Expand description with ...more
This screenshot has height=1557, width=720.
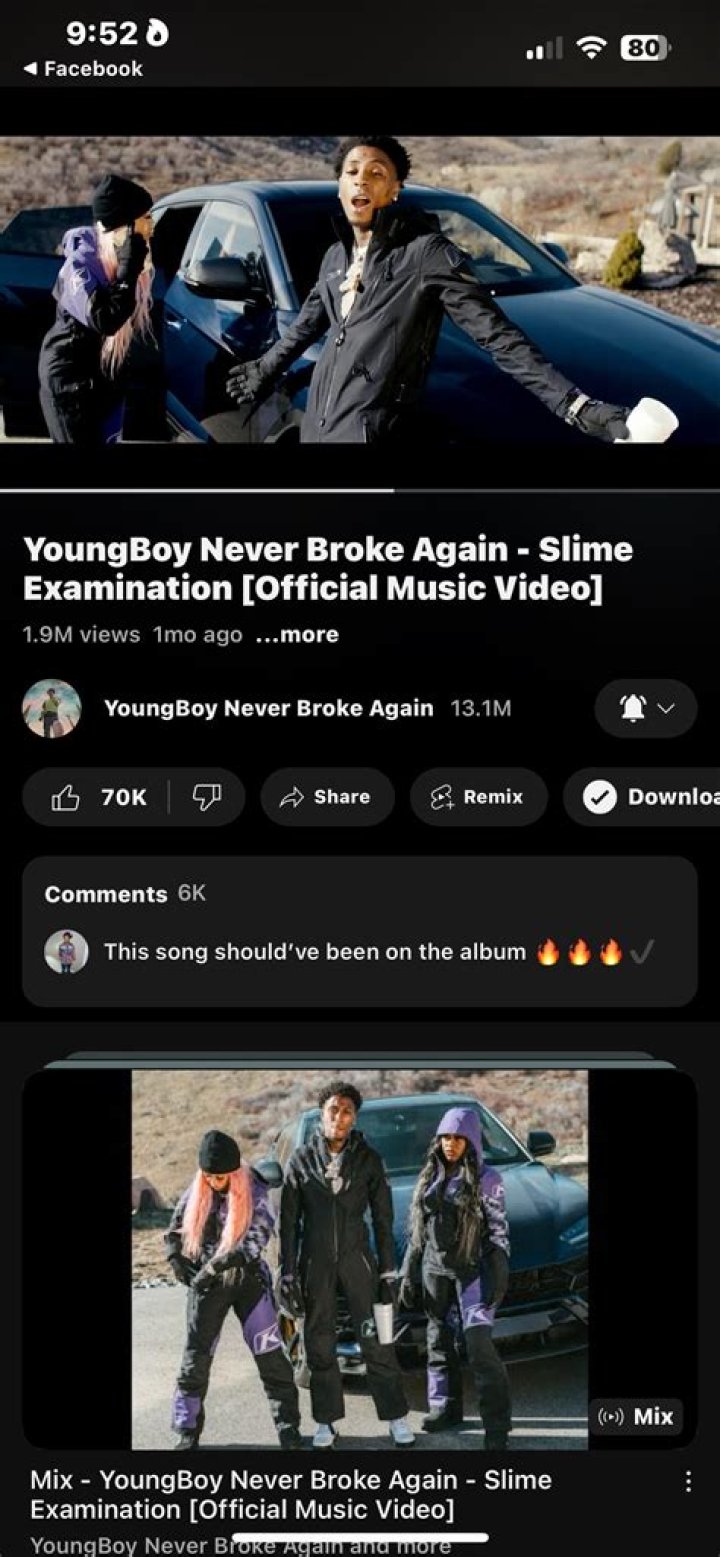pyautogui.click(x=297, y=635)
